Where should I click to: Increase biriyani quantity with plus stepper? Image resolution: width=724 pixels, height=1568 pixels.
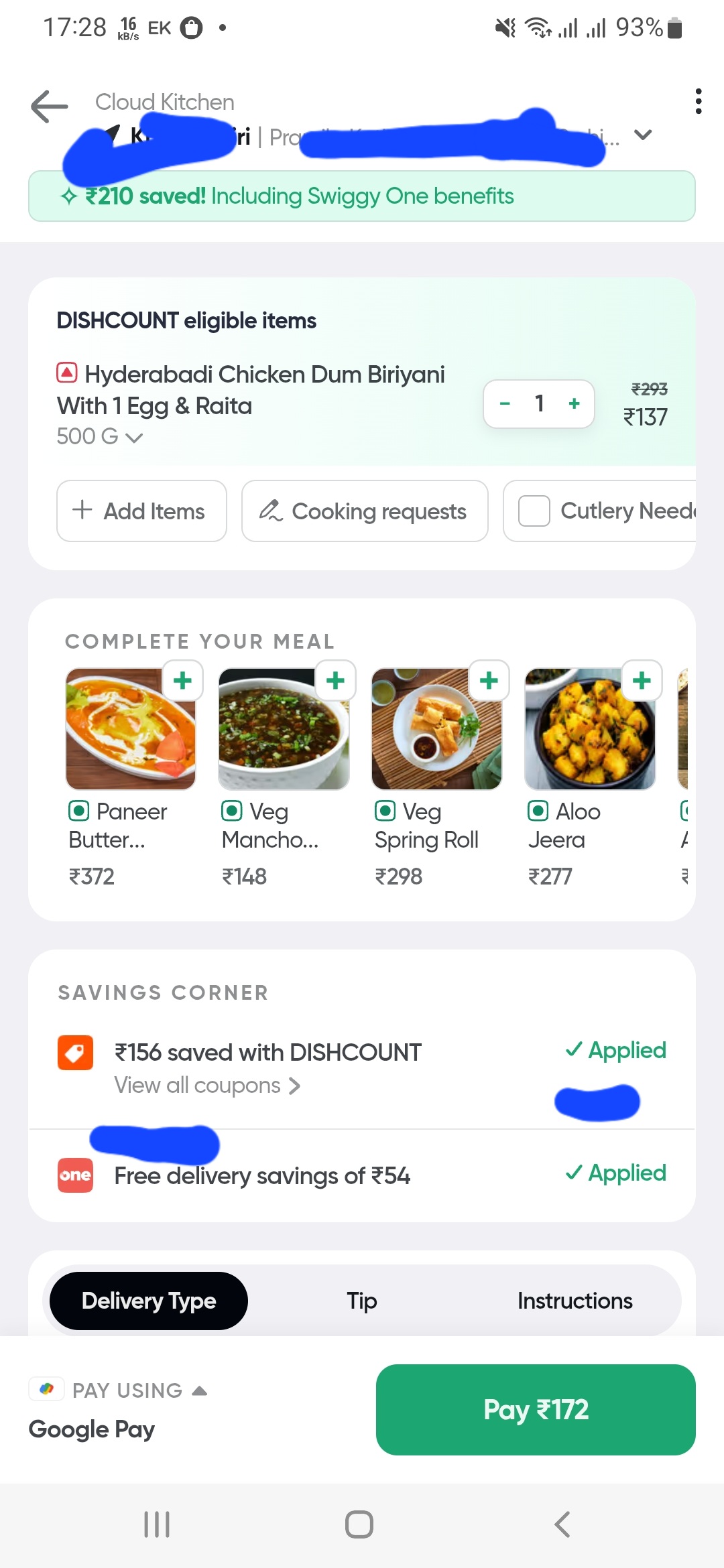[x=574, y=403]
